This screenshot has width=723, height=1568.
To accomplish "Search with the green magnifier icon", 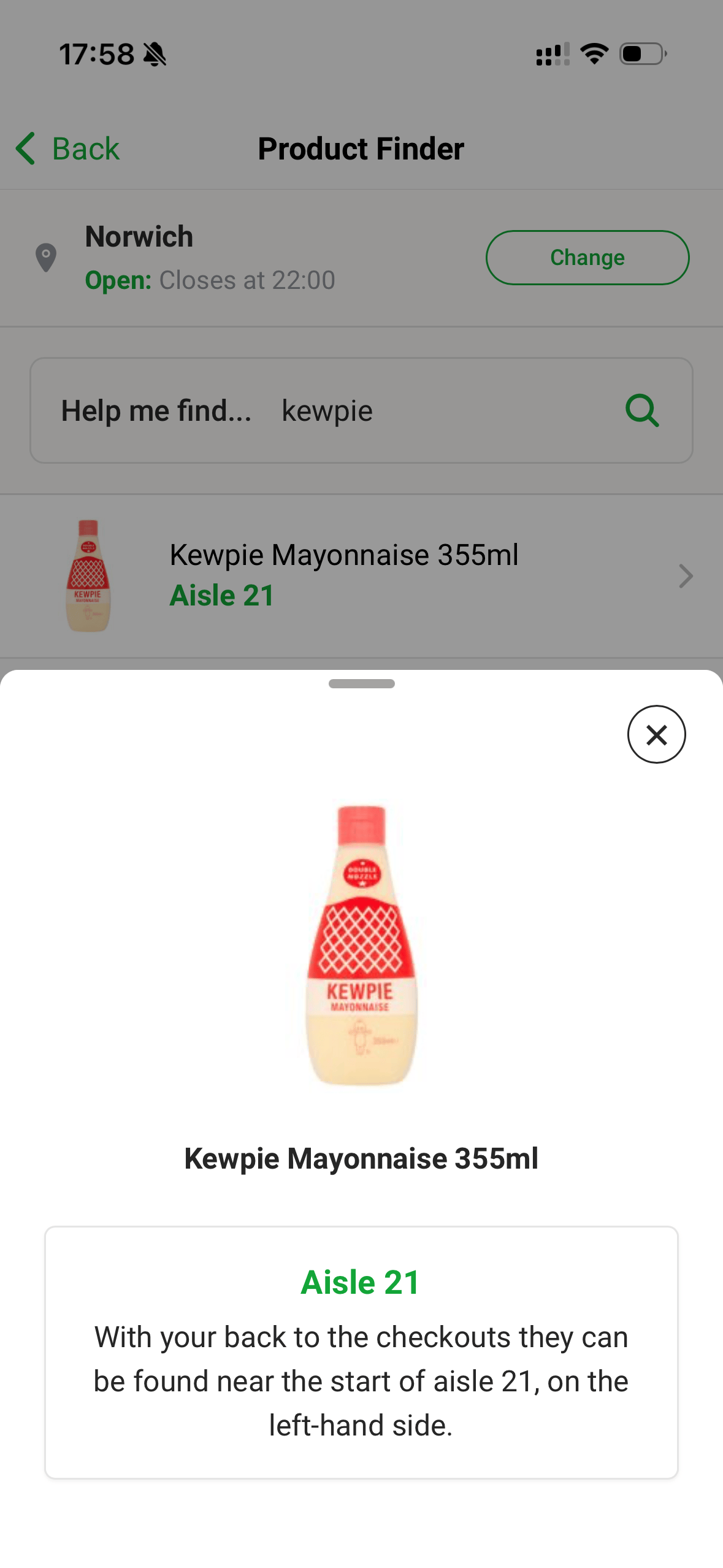I will 641,410.
